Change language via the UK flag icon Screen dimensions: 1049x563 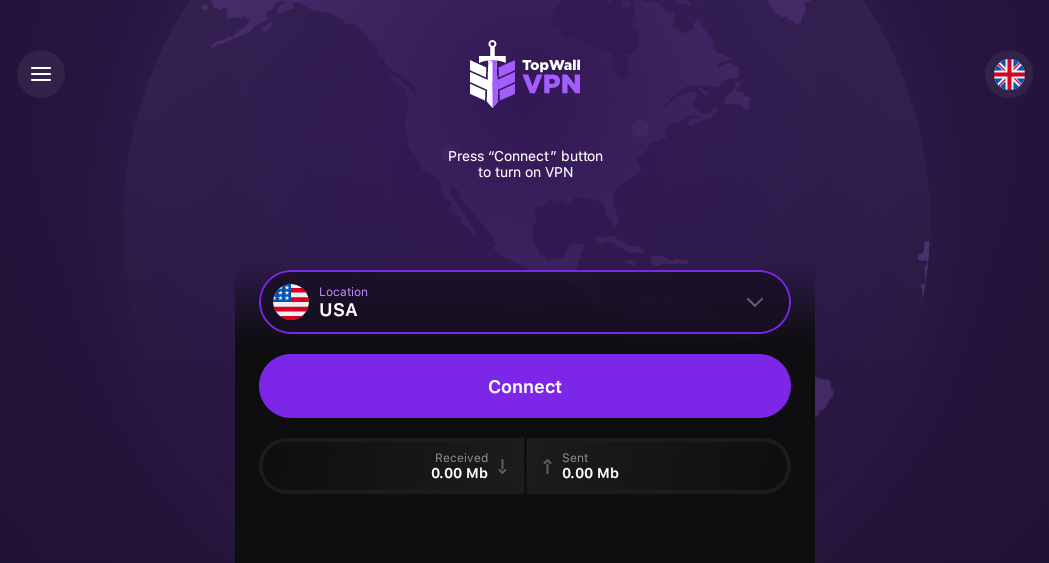pyautogui.click(x=1008, y=74)
